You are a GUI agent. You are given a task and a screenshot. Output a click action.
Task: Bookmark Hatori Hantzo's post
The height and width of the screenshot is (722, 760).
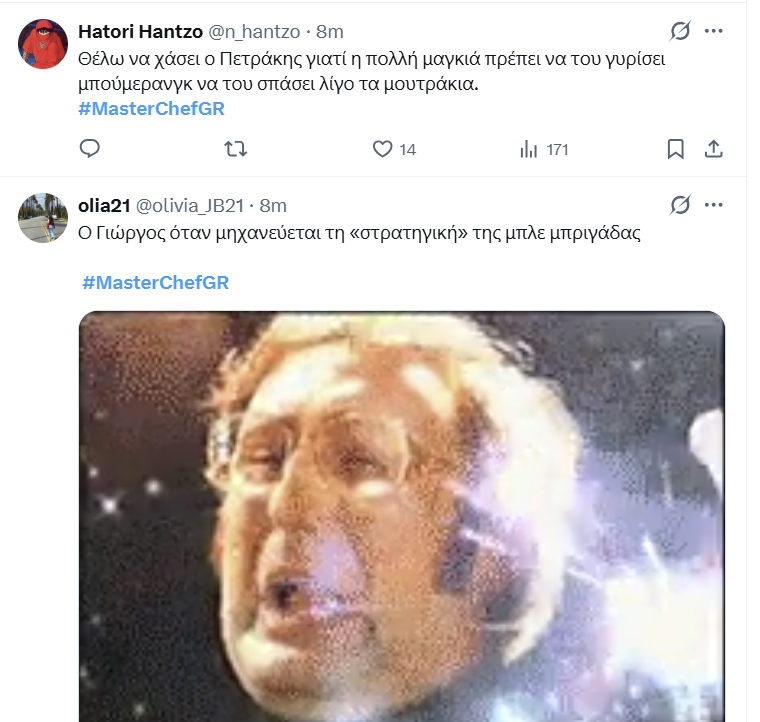pyautogui.click(x=675, y=149)
